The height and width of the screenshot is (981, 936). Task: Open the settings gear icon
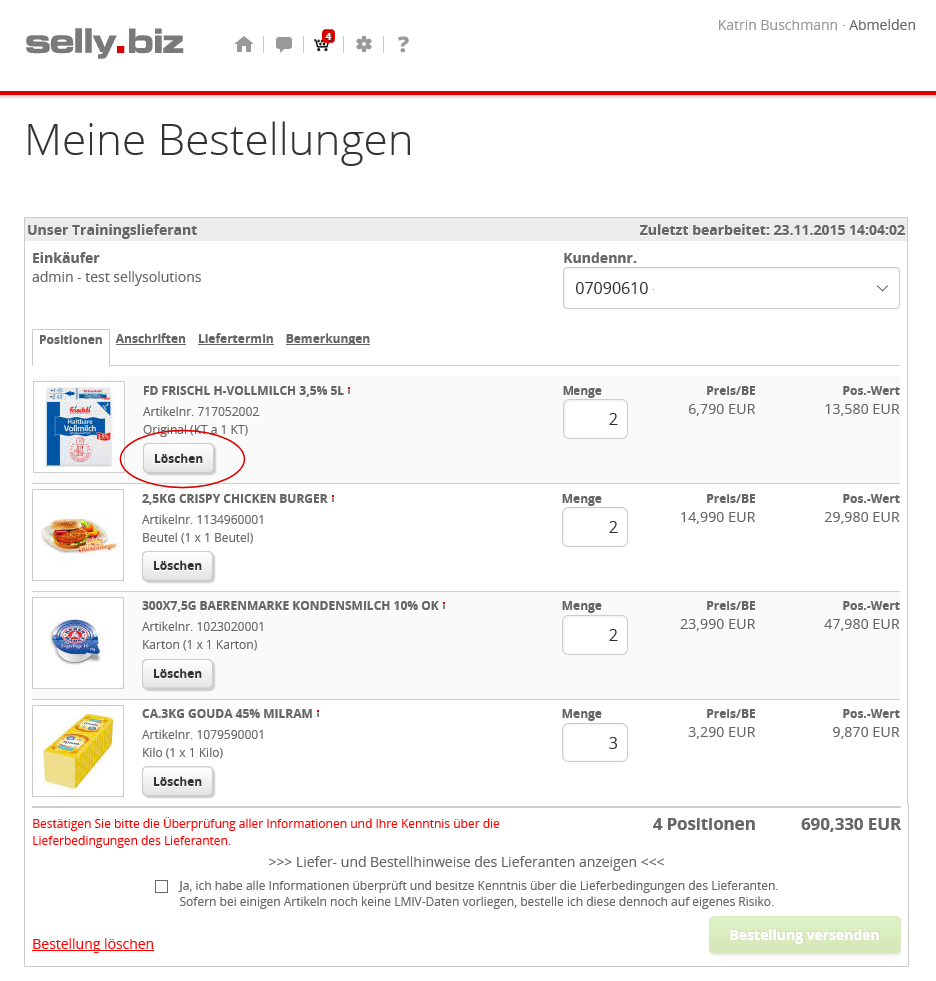click(x=364, y=44)
